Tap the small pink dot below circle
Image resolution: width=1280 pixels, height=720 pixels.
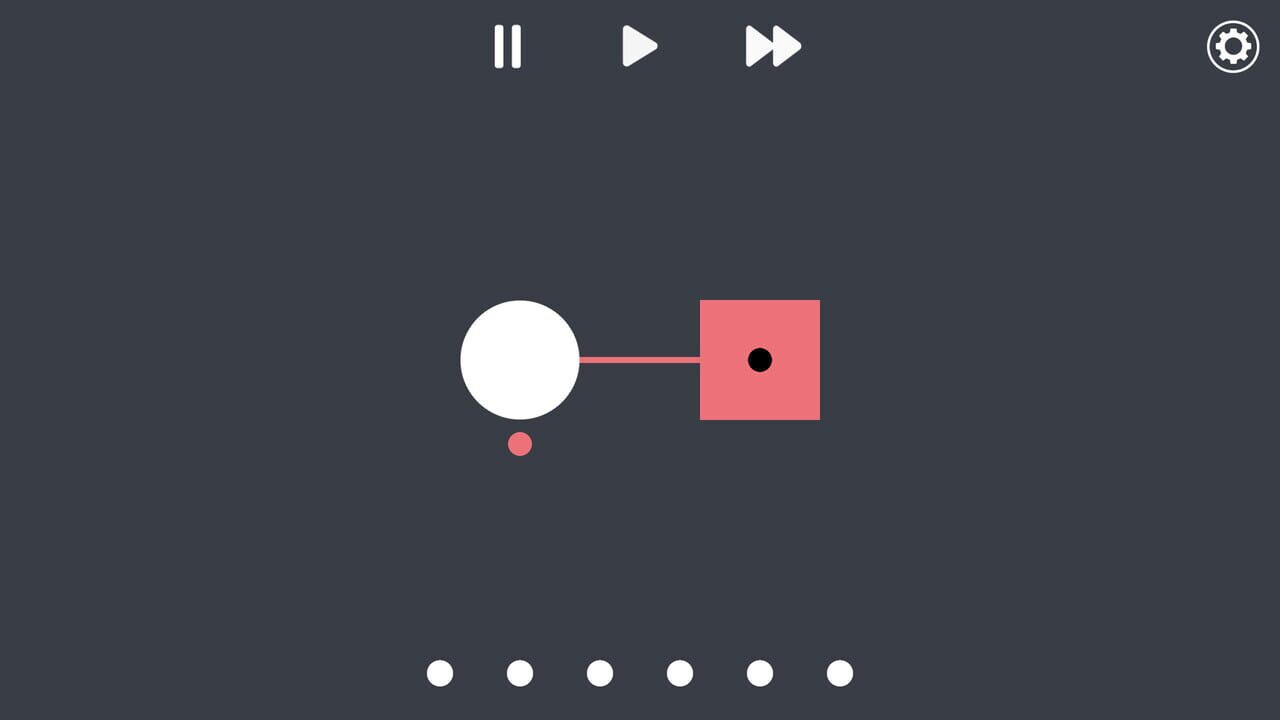[x=520, y=444]
